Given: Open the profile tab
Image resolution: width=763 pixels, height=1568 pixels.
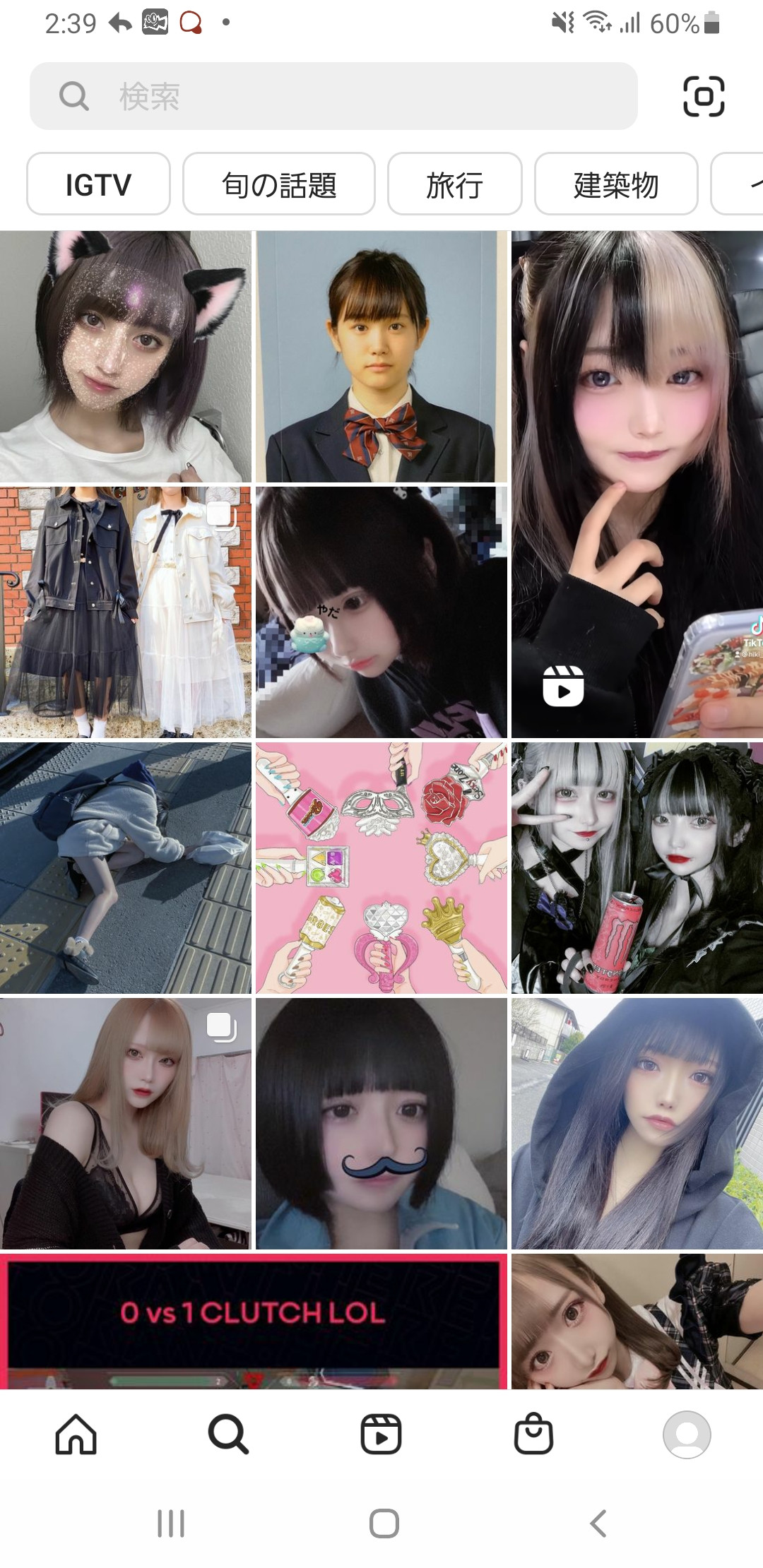Looking at the screenshot, I should point(686,1435).
